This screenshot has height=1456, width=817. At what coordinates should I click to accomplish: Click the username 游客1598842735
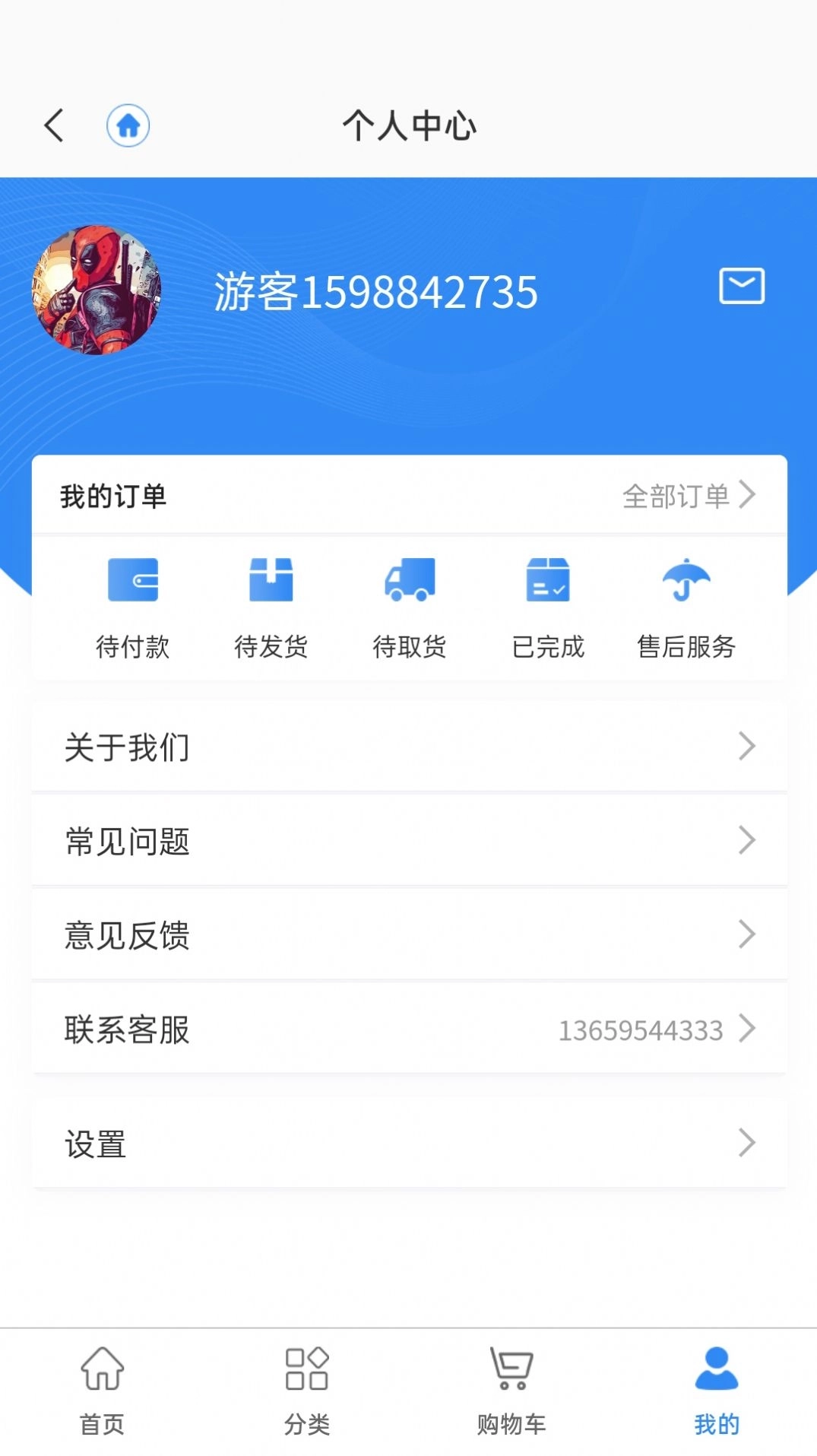376,291
